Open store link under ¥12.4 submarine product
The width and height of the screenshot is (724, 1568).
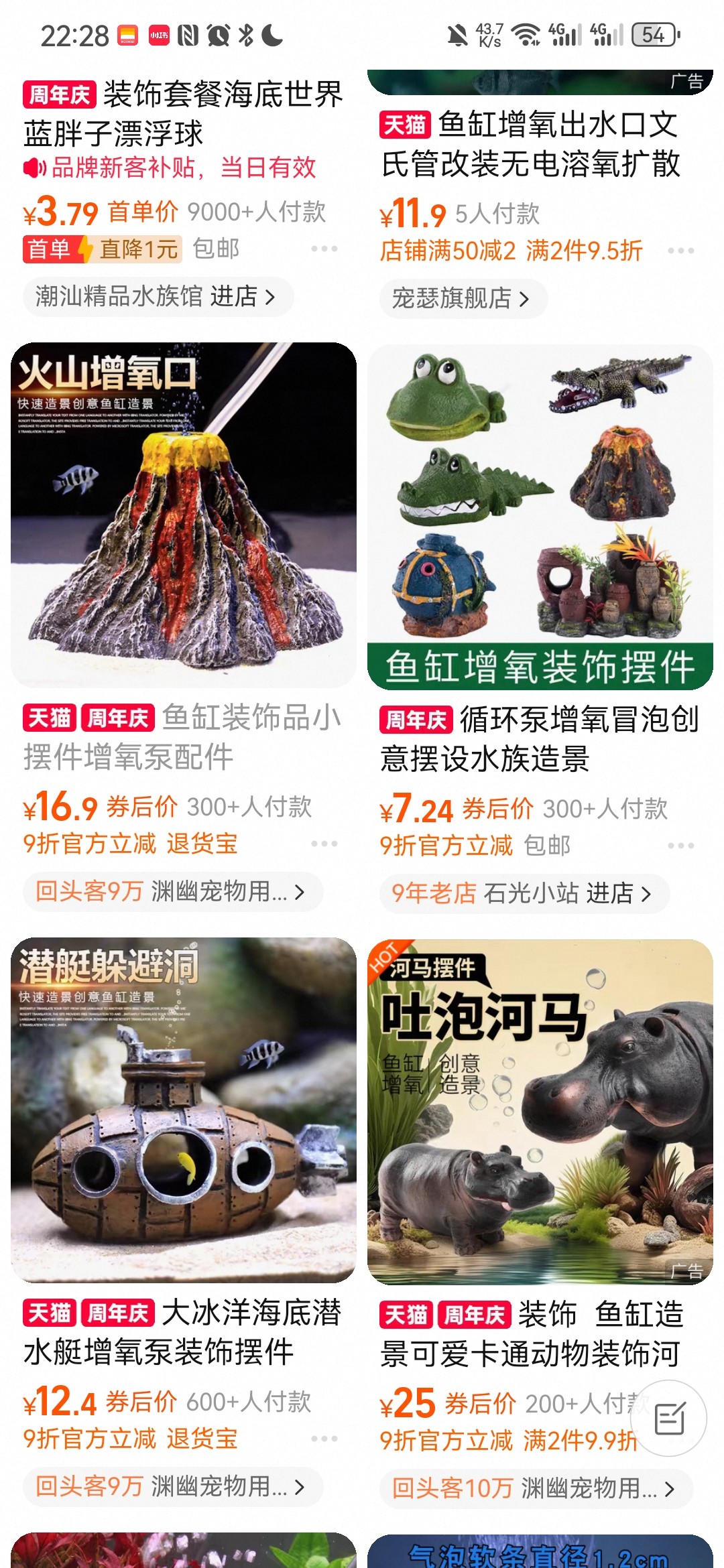click(172, 1486)
